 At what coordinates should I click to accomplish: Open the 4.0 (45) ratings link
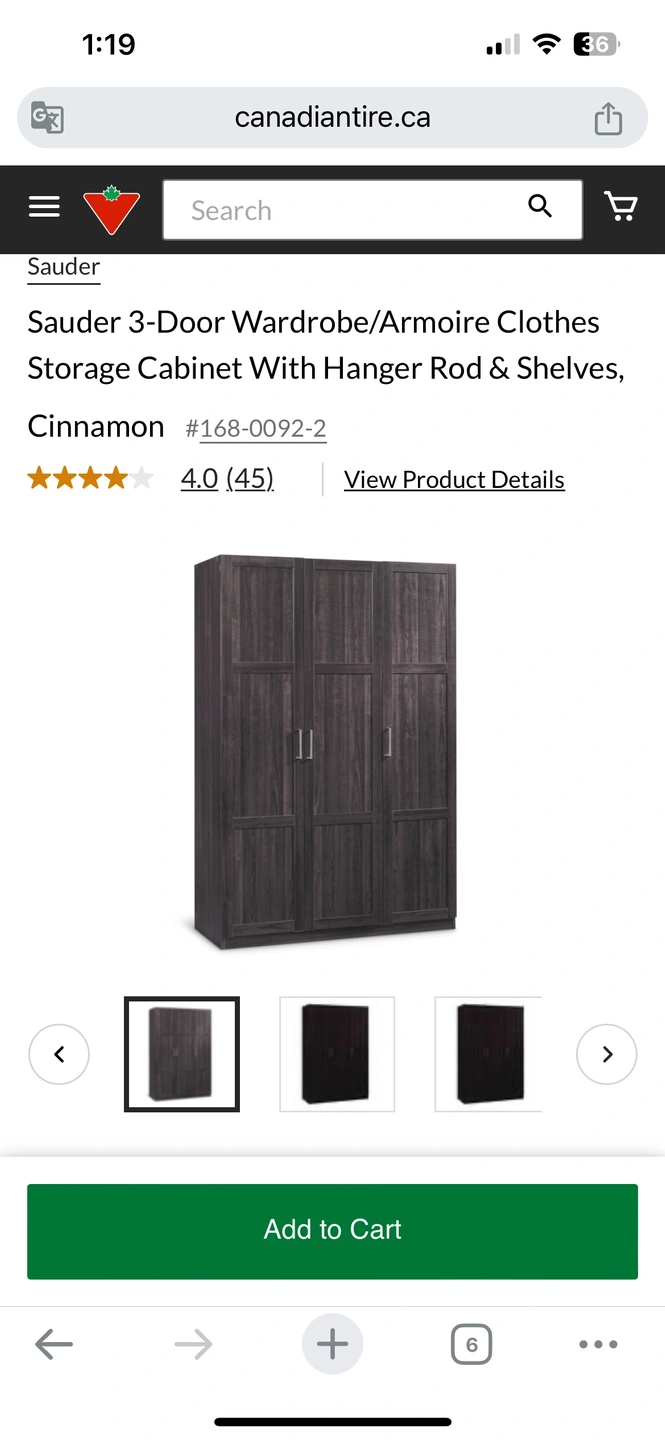[227, 479]
